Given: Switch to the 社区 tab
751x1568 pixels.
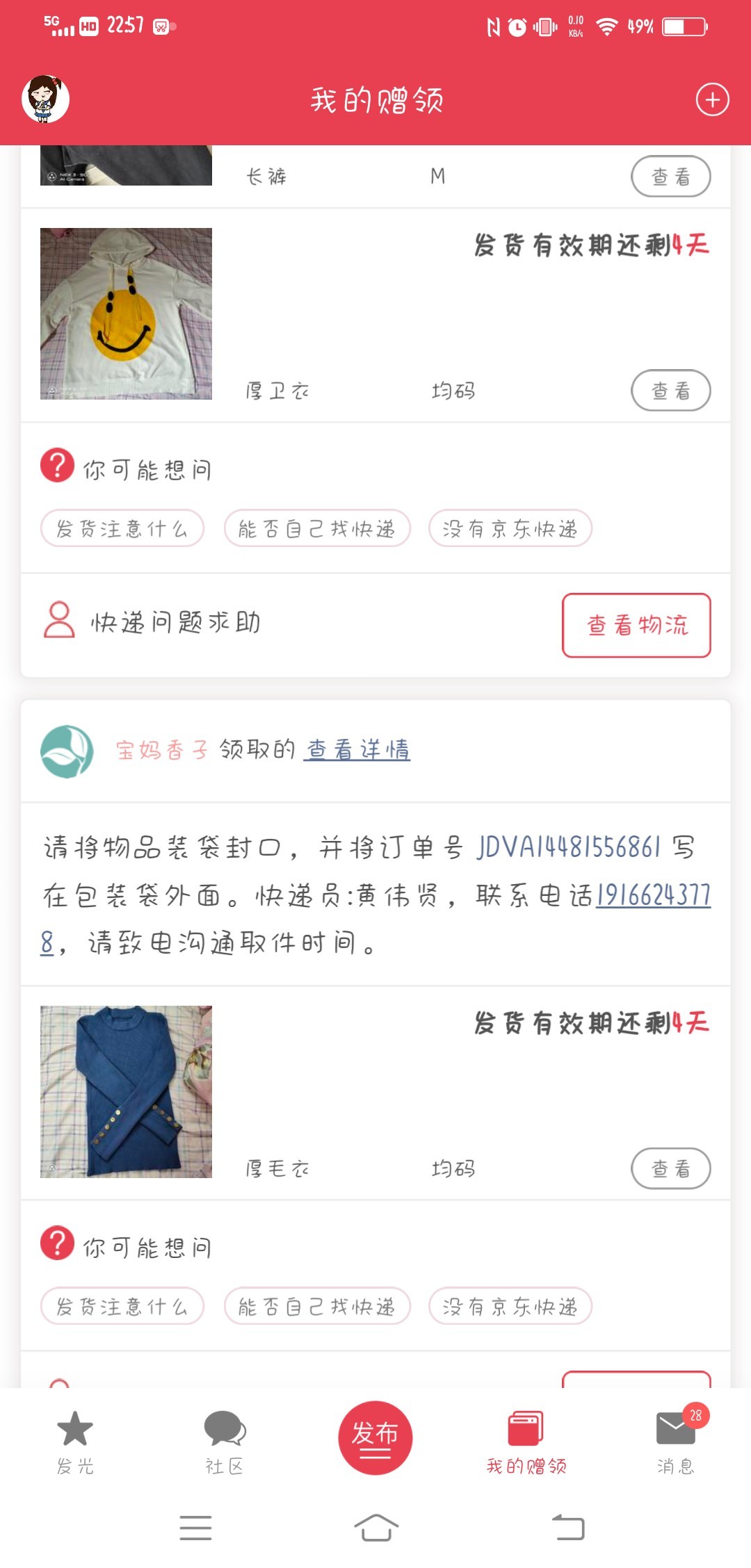Looking at the screenshot, I should click(x=225, y=1442).
